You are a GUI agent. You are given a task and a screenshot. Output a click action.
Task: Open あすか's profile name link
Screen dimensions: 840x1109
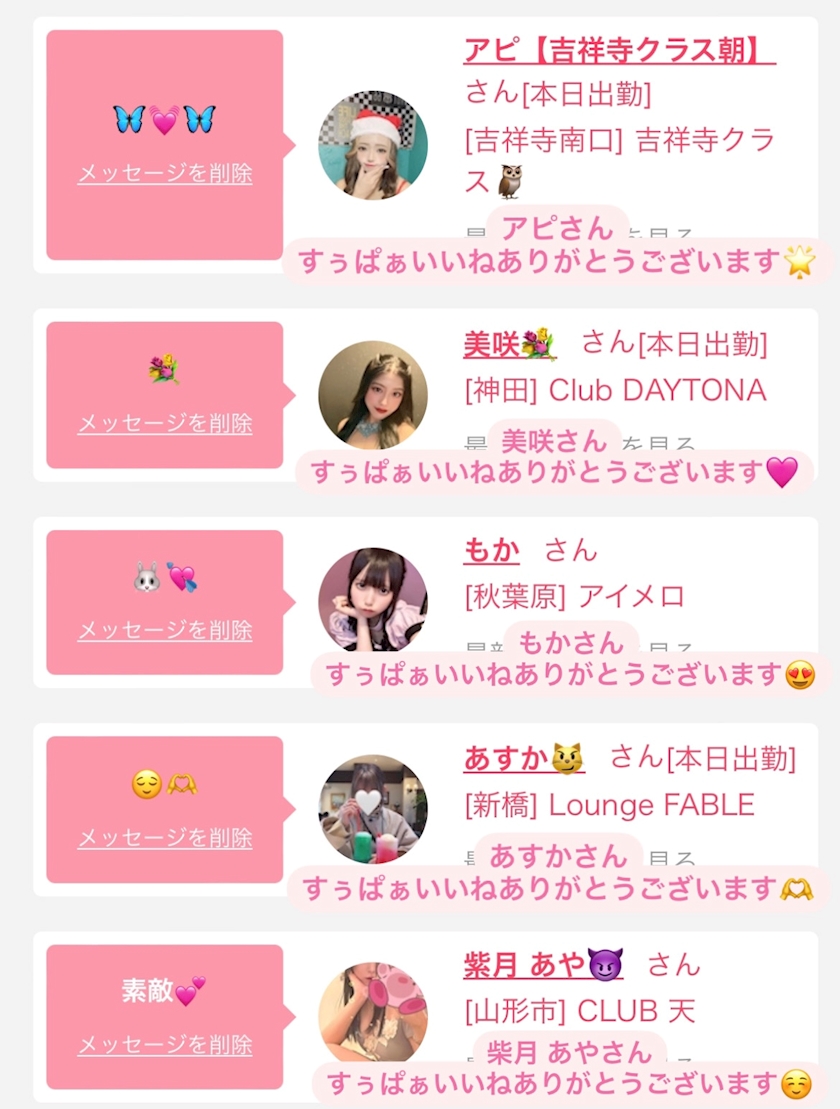(x=524, y=758)
